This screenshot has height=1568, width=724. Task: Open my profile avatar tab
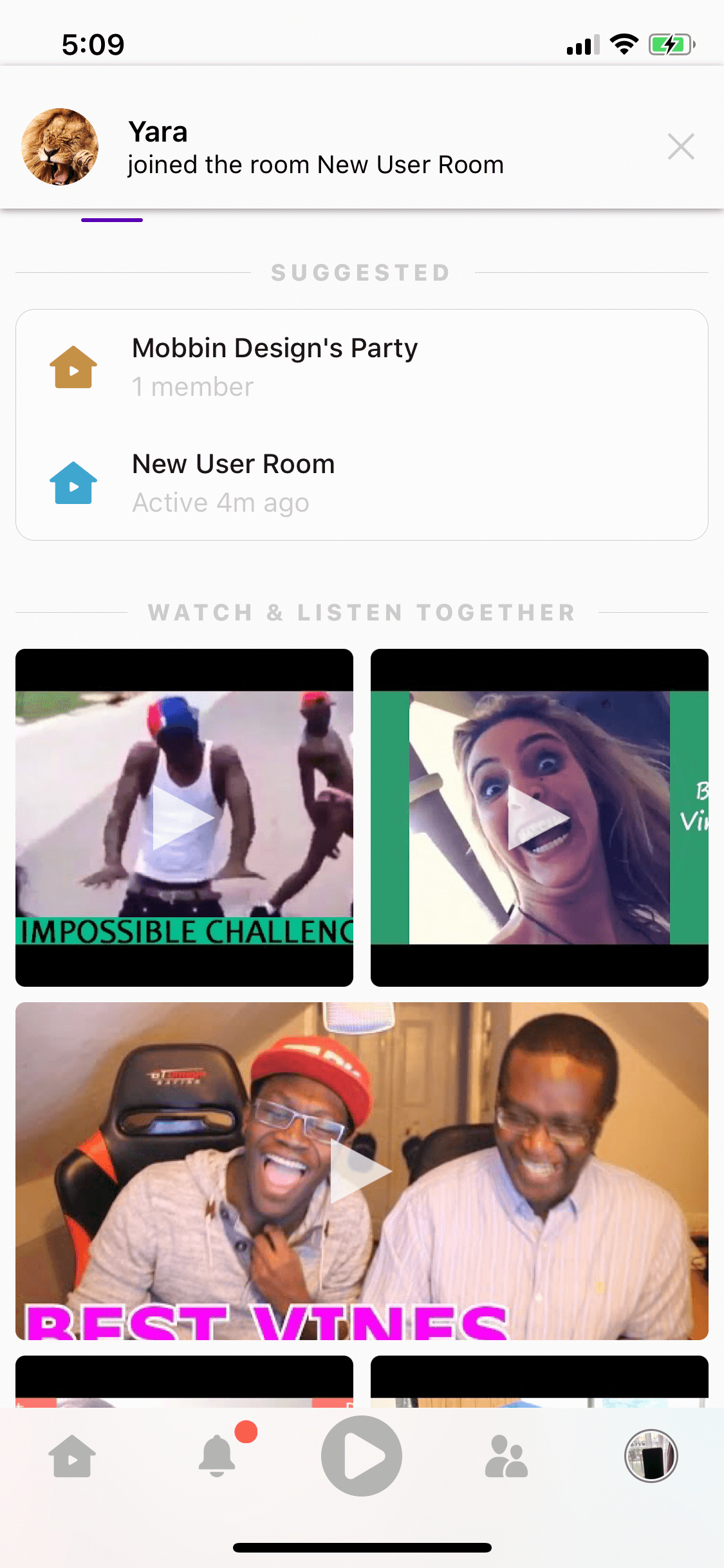651,1456
